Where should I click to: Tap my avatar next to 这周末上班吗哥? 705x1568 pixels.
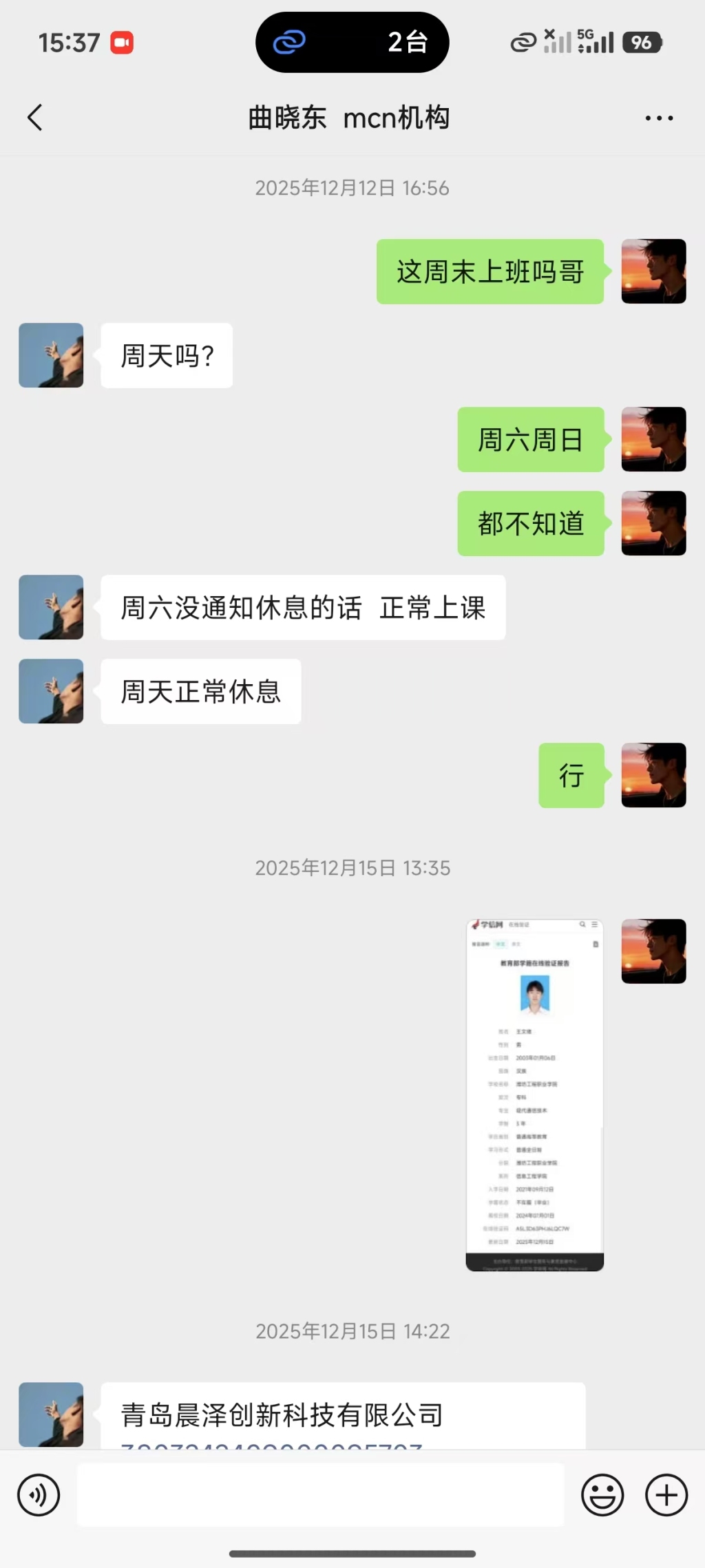tap(653, 271)
